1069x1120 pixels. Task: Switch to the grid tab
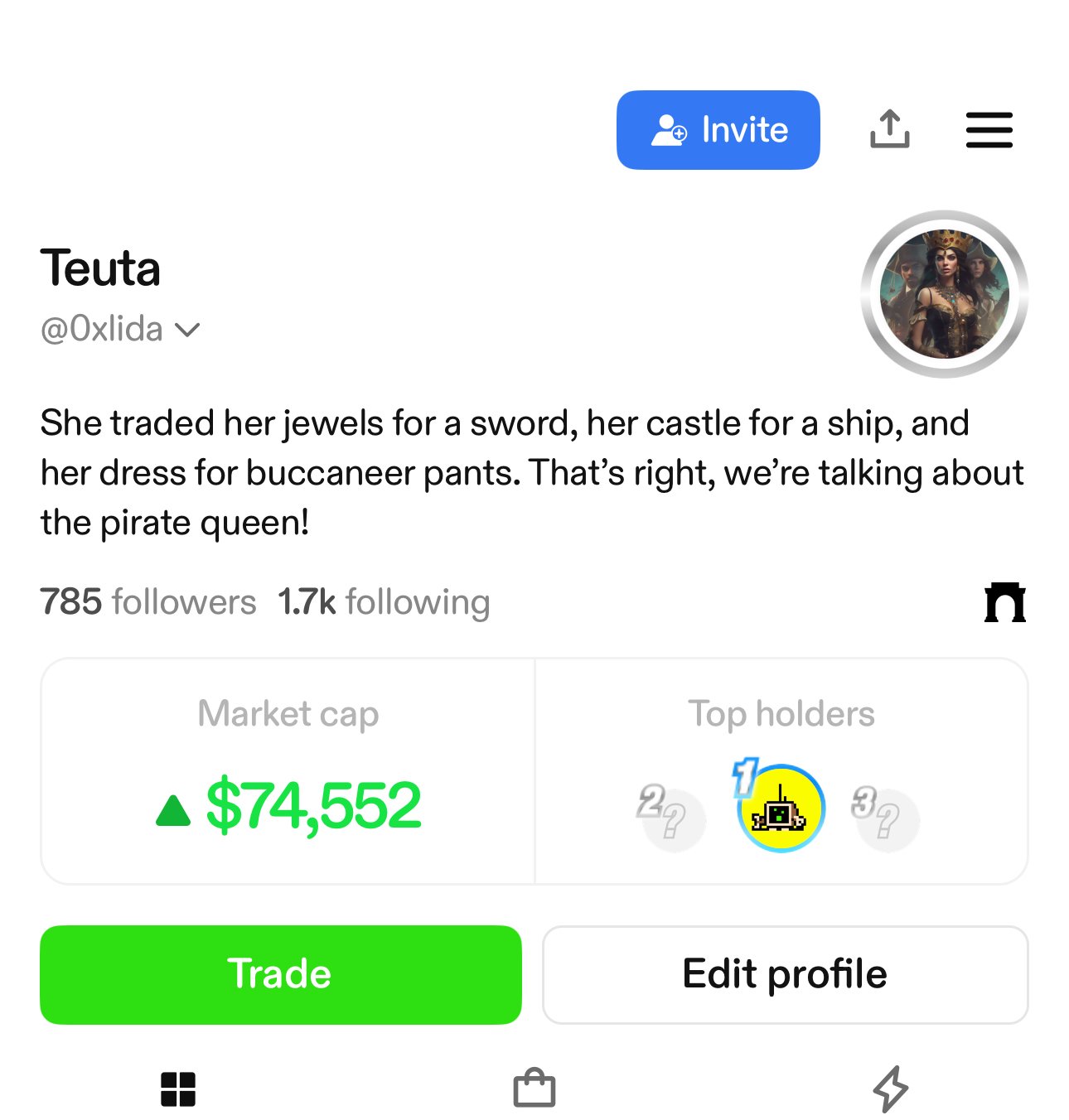(x=178, y=1089)
